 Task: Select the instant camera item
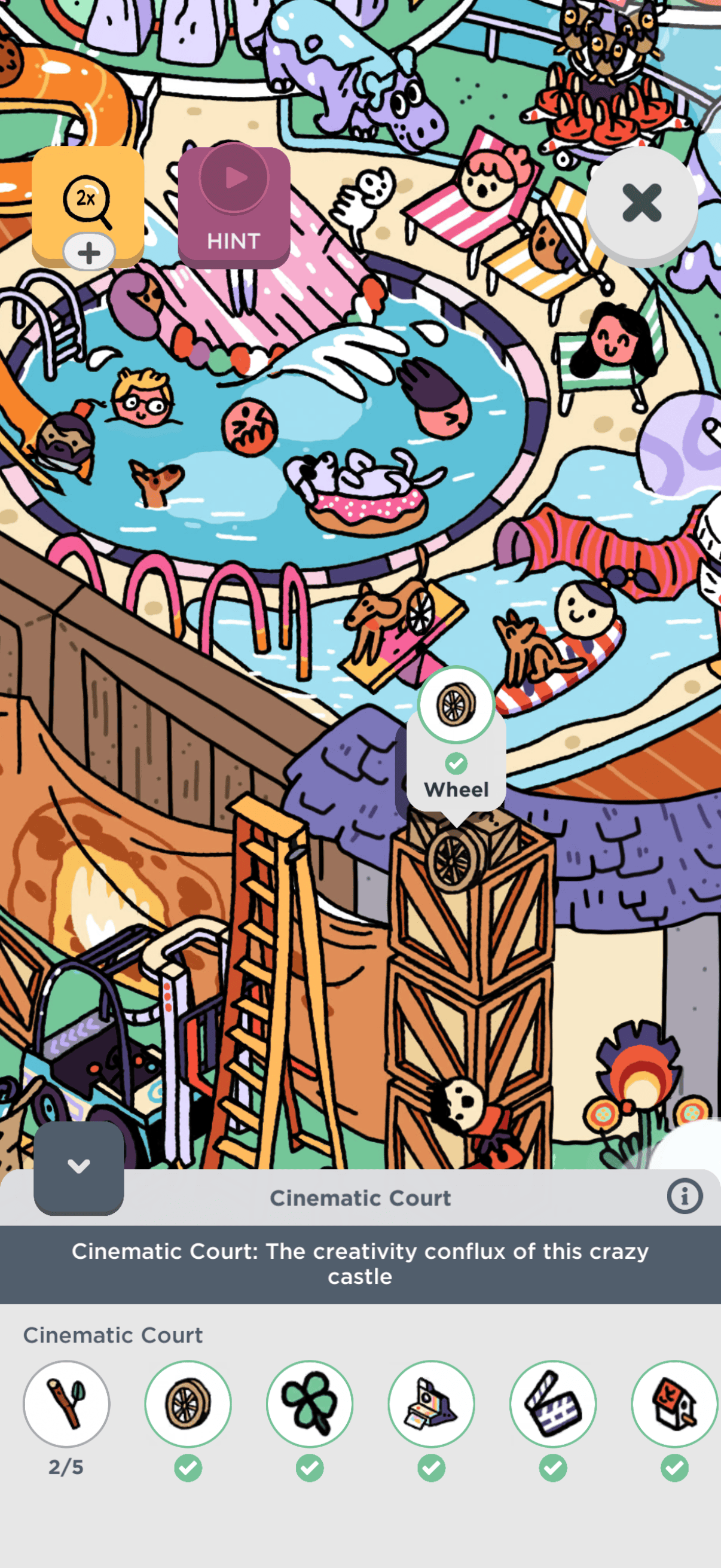(x=432, y=1403)
